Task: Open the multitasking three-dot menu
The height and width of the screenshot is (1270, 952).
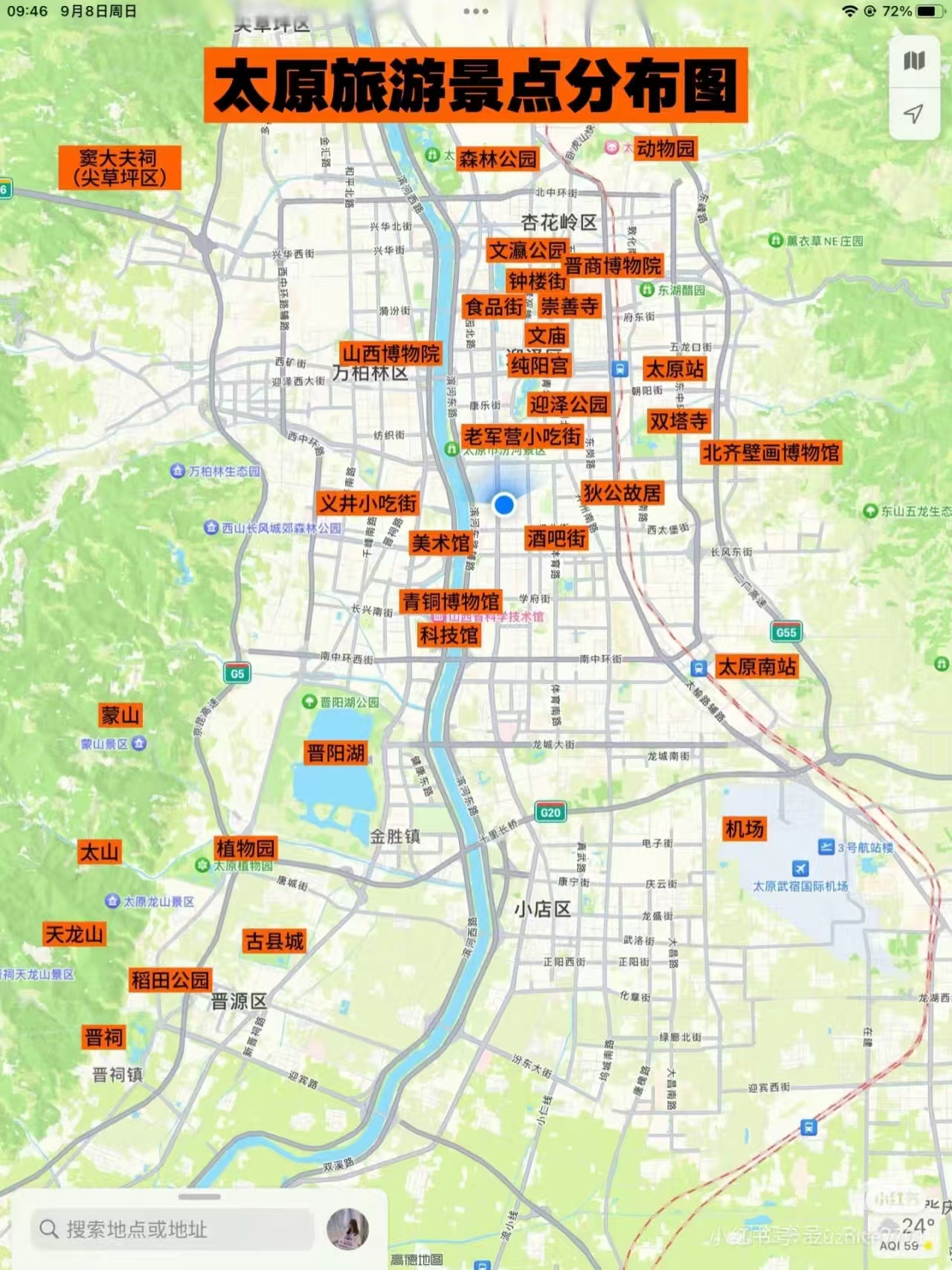Action: pos(475,11)
